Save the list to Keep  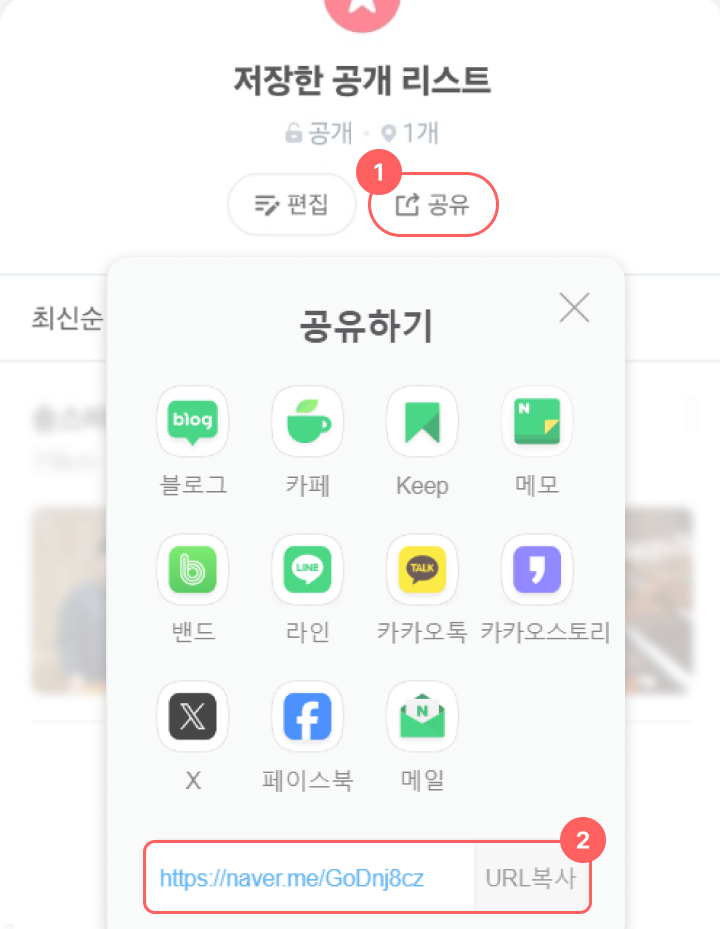click(x=422, y=422)
